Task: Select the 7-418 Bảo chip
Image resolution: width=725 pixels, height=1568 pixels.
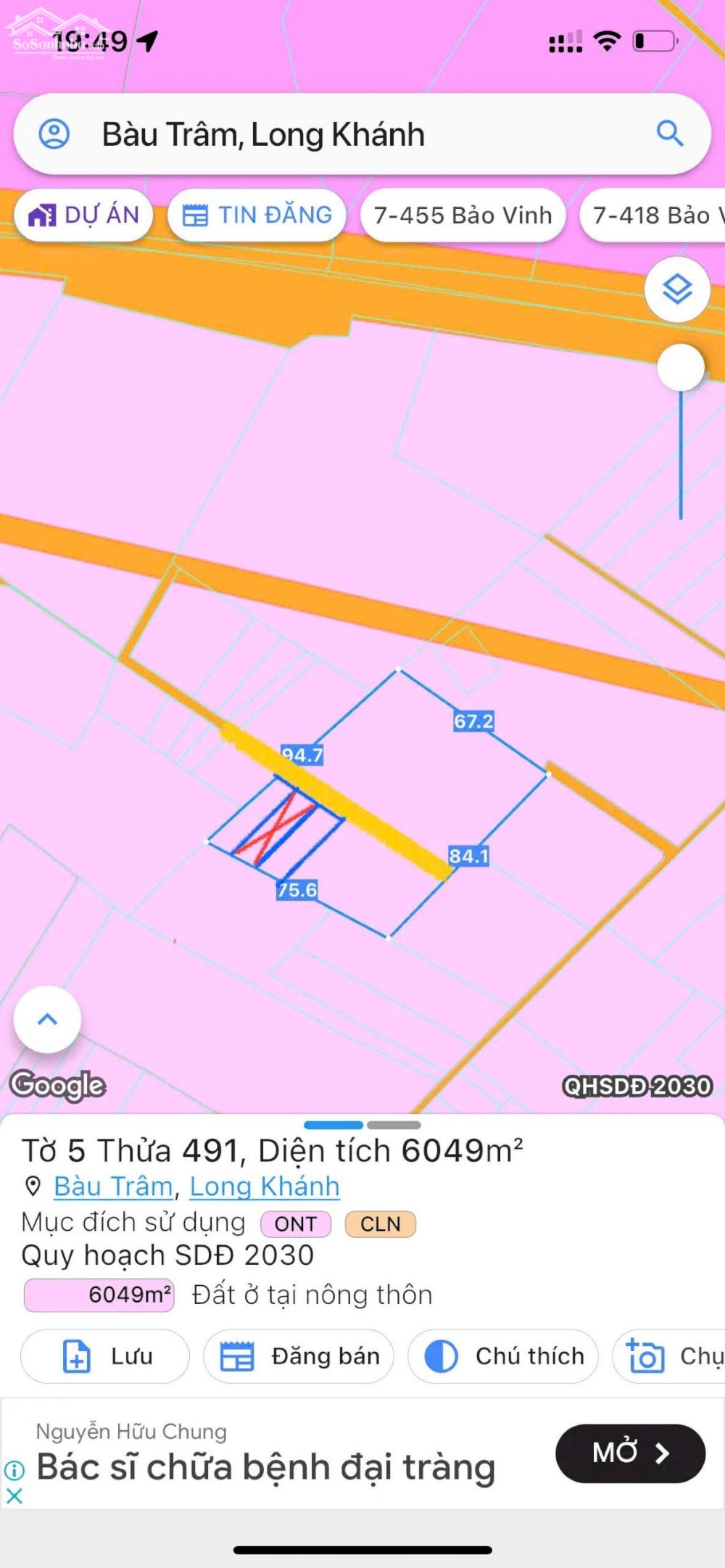Action: pyautogui.click(x=652, y=215)
